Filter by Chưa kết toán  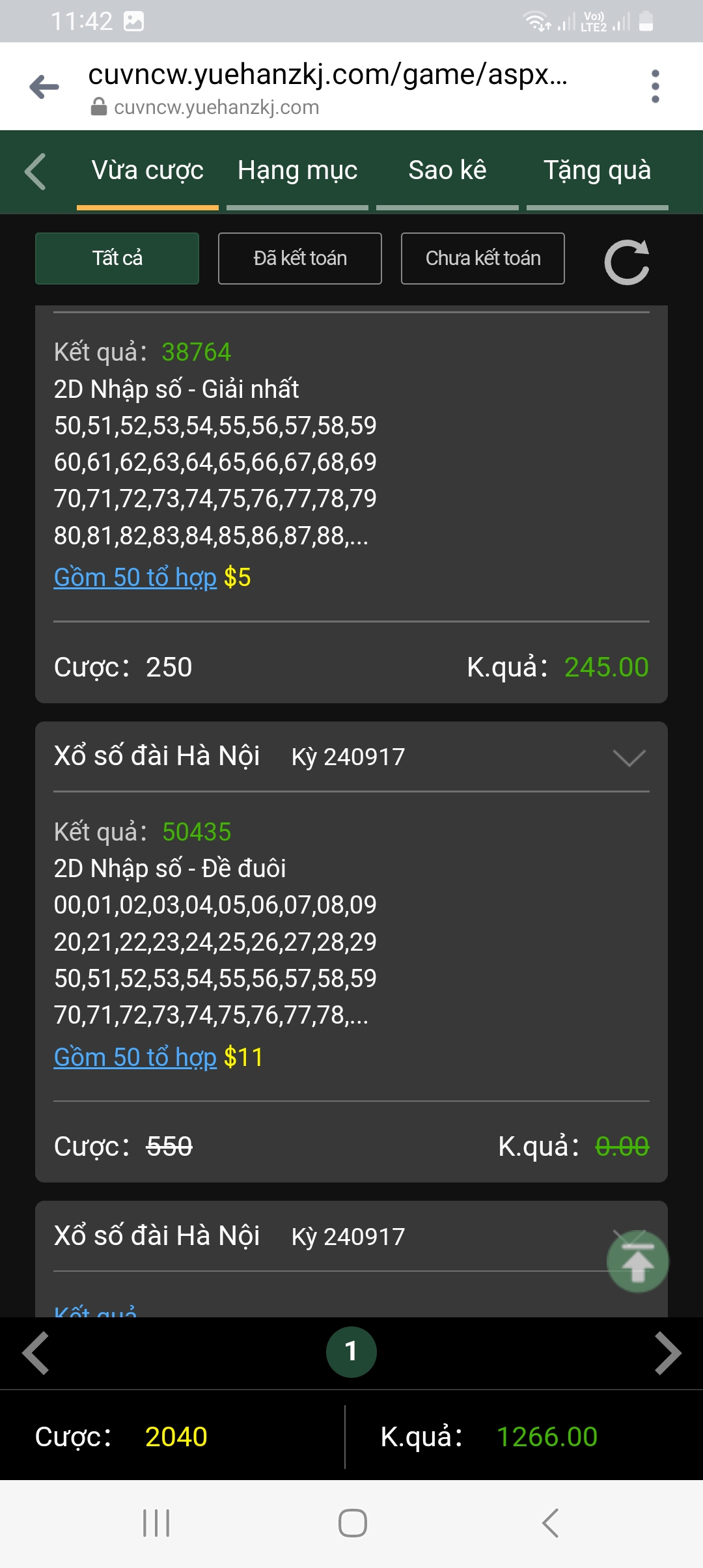[x=483, y=259]
